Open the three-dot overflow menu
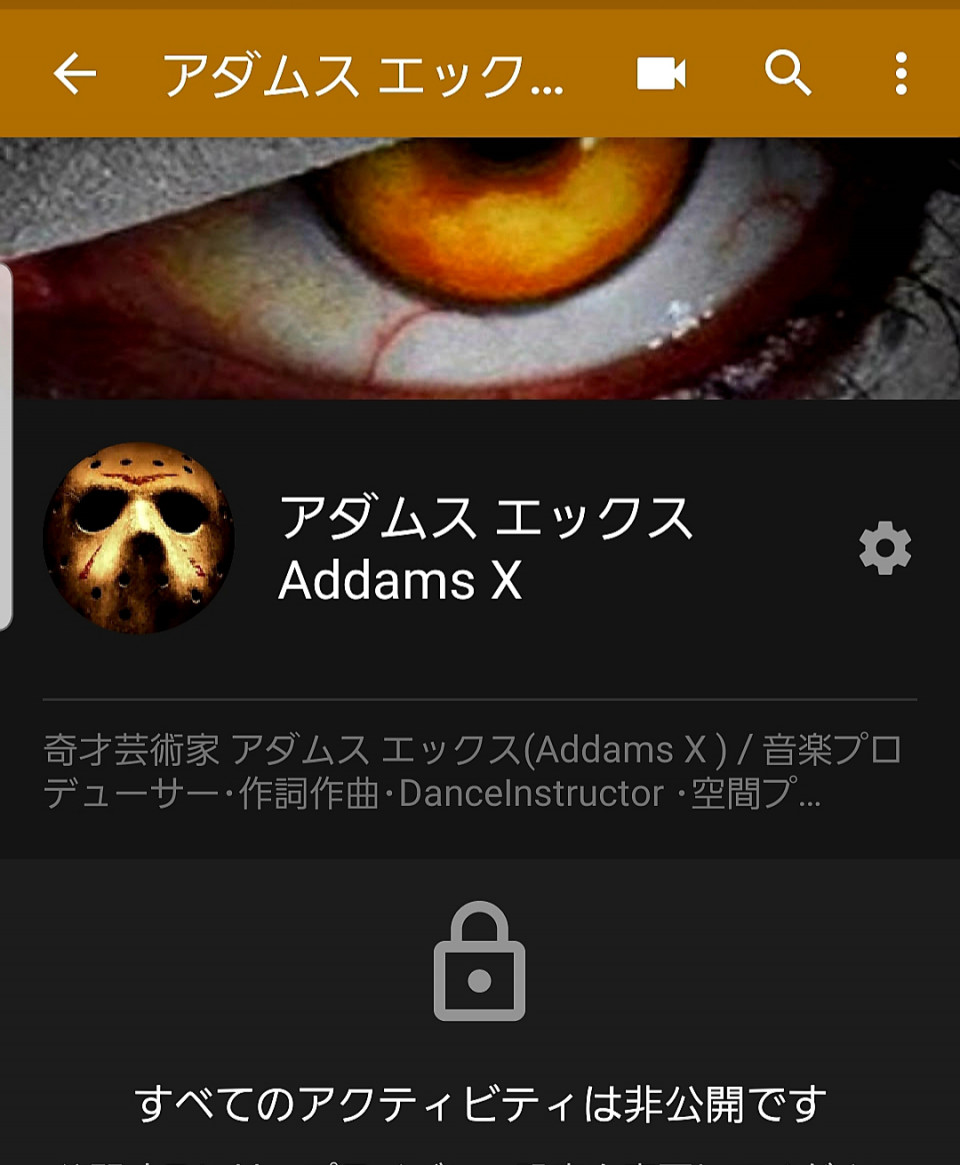 [x=901, y=74]
